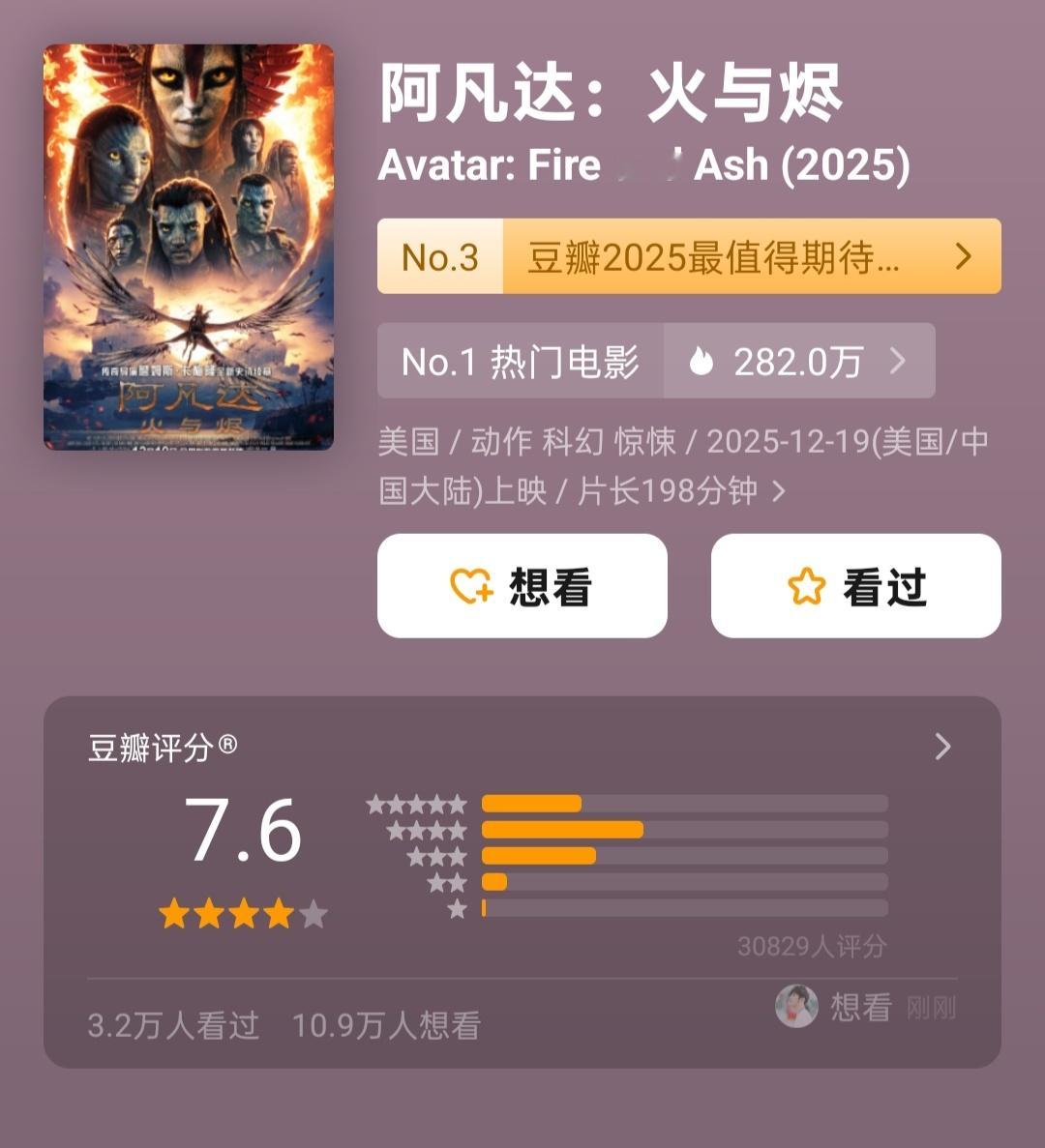Image resolution: width=1045 pixels, height=1148 pixels.
Task: Click the four-star rating distribution bar
Action: pyautogui.click(x=561, y=829)
